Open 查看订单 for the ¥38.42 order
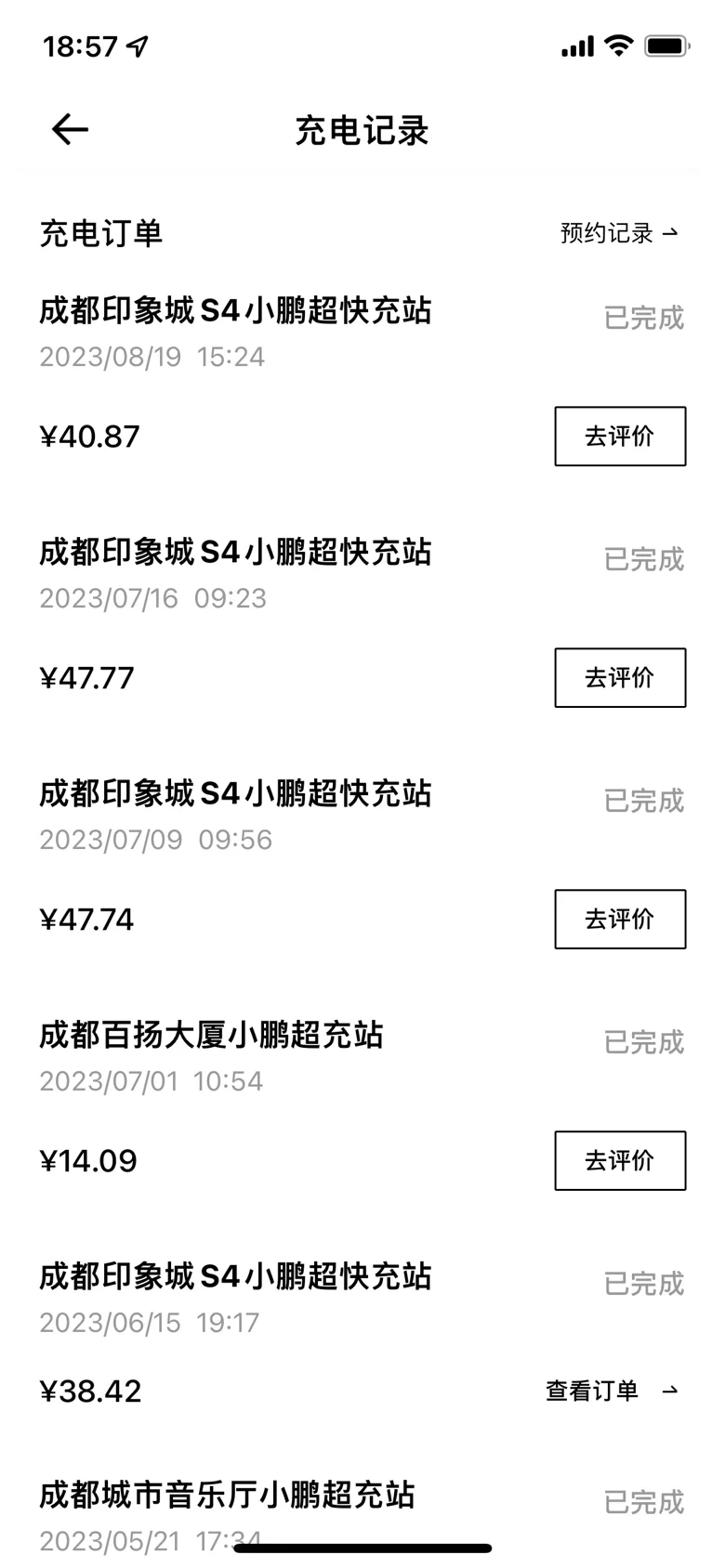The image size is (725, 1568). pyautogui.click(x=612, y=1391)
